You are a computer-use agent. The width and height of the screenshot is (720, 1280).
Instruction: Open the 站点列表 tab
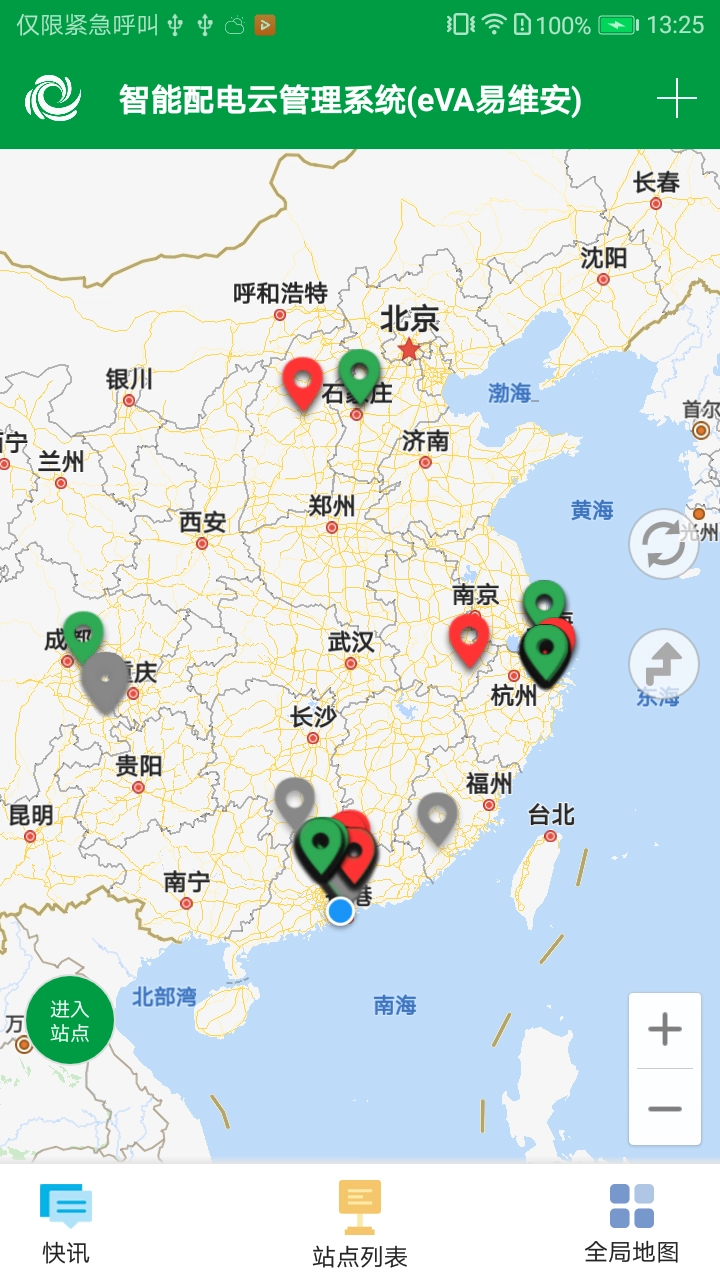(x=360, y=1223)
